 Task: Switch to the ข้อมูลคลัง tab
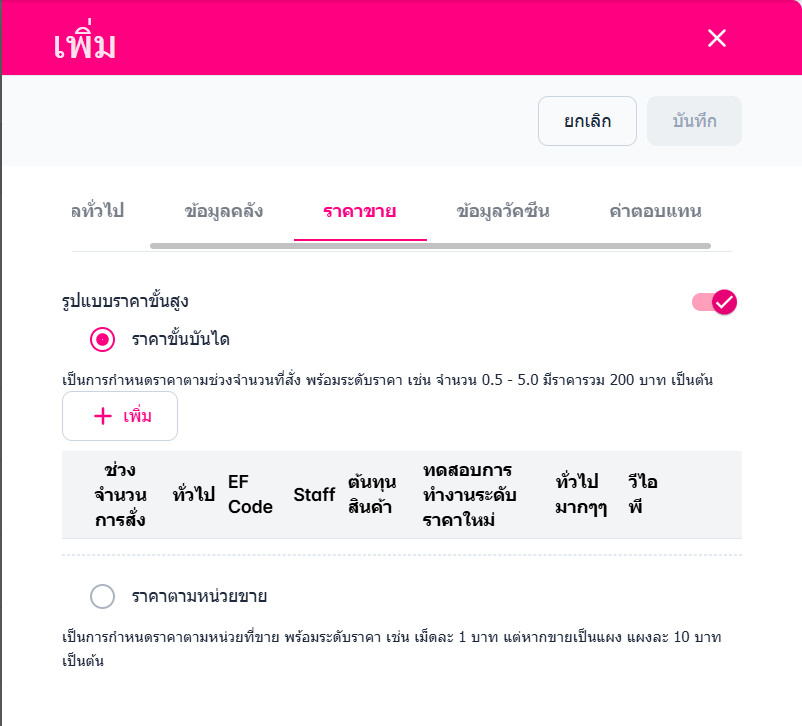click(224, 211)
